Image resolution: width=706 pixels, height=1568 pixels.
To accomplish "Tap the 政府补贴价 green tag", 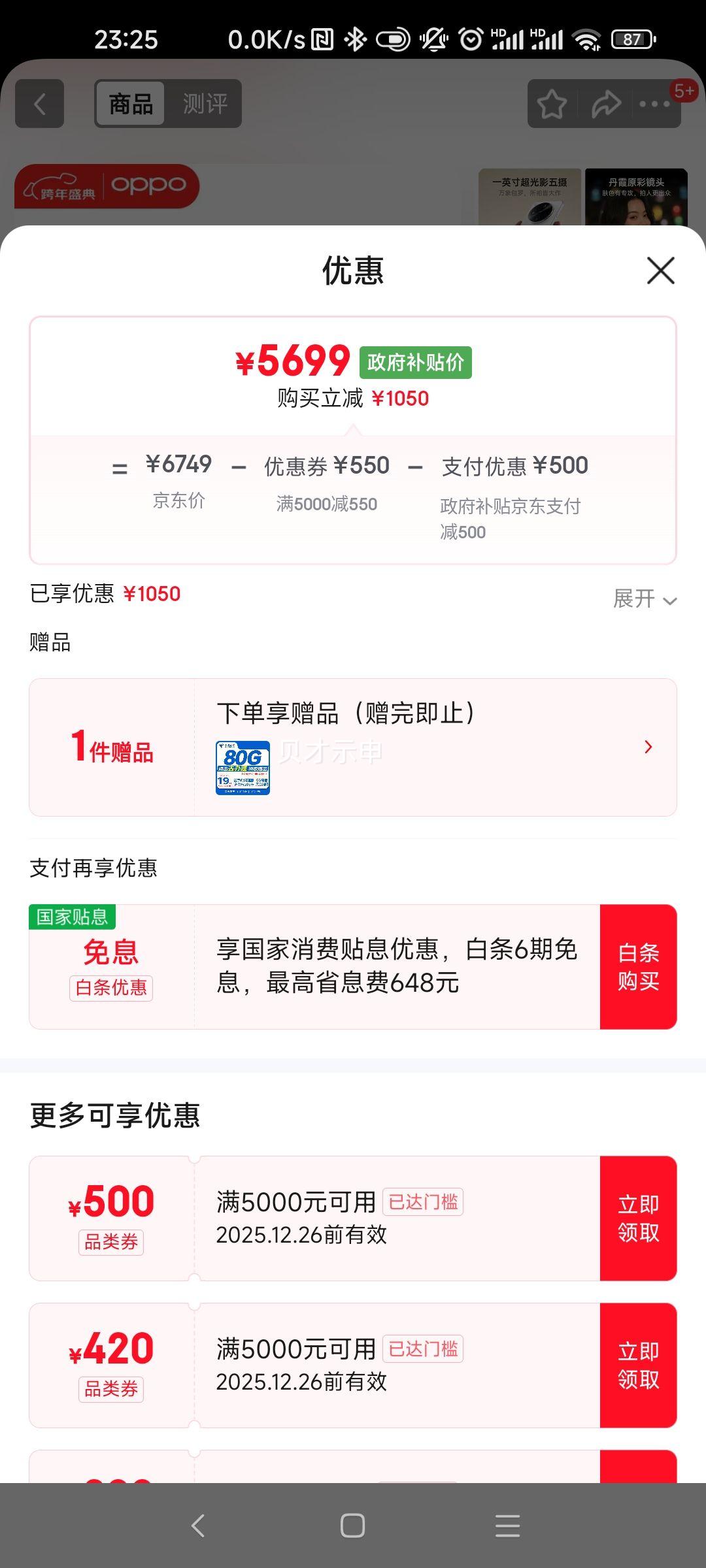I will 414,363.
